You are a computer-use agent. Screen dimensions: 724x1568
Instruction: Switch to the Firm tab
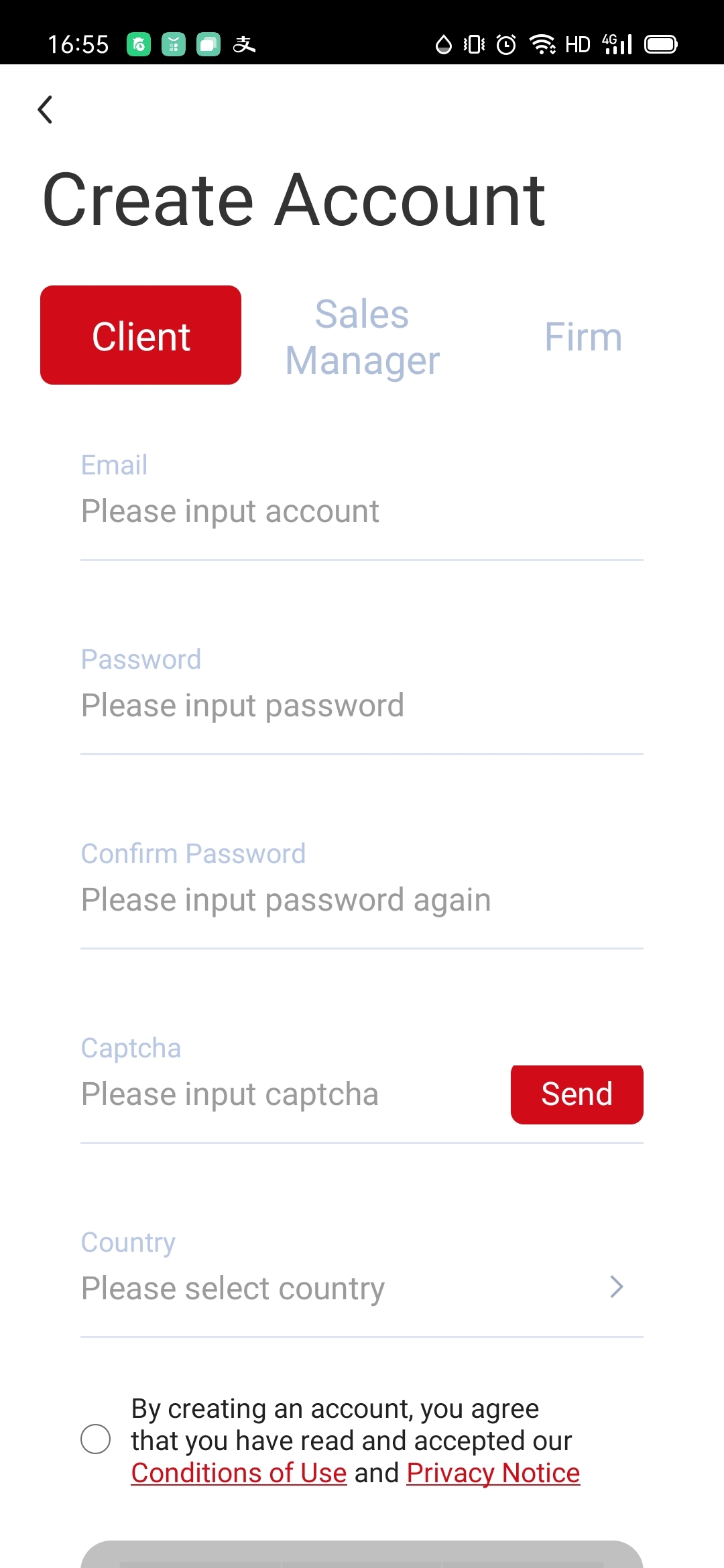[583, 336]
